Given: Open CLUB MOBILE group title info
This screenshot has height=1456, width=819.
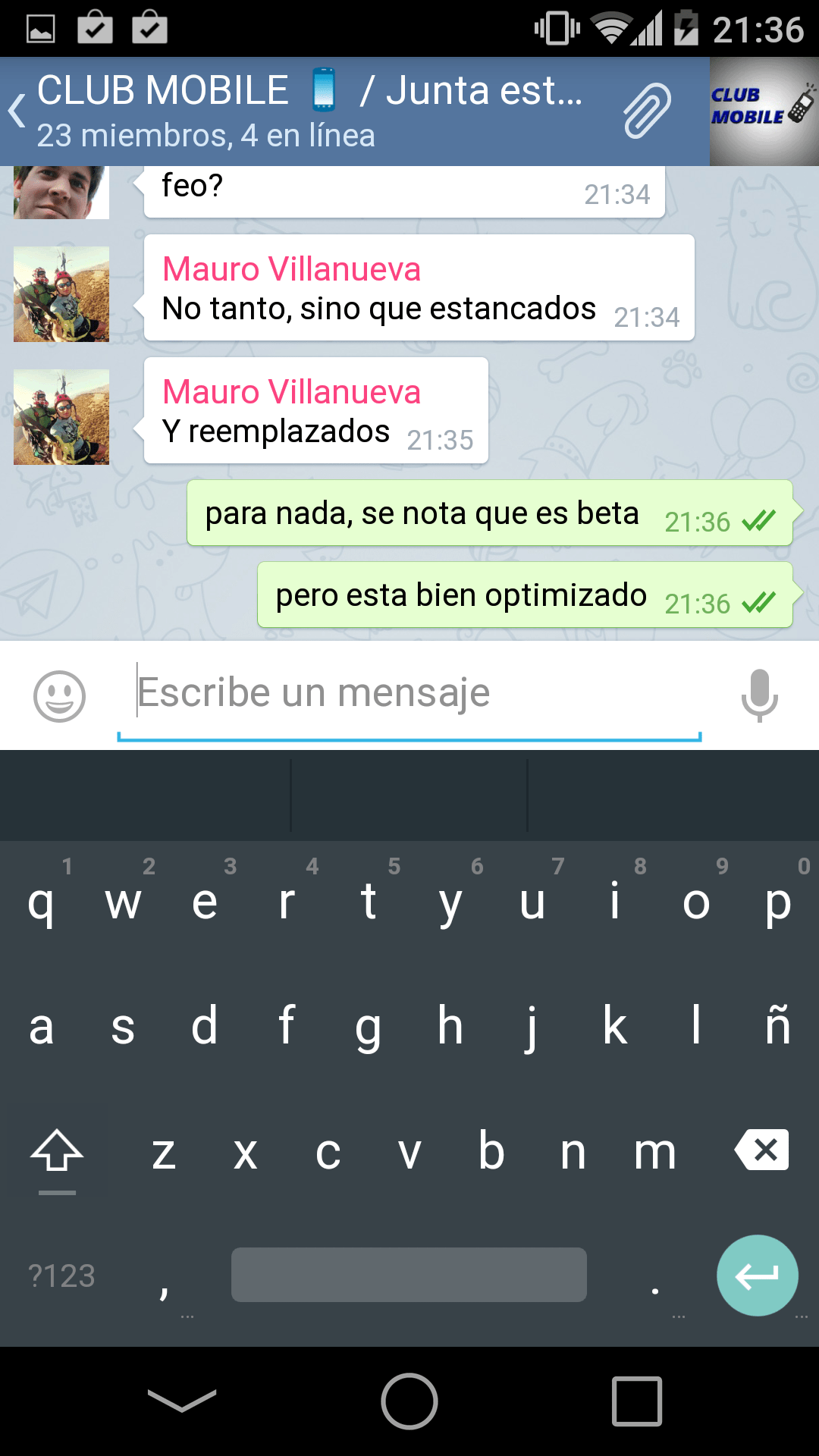Looking at the screenshot, I should (x=309, y=111).
